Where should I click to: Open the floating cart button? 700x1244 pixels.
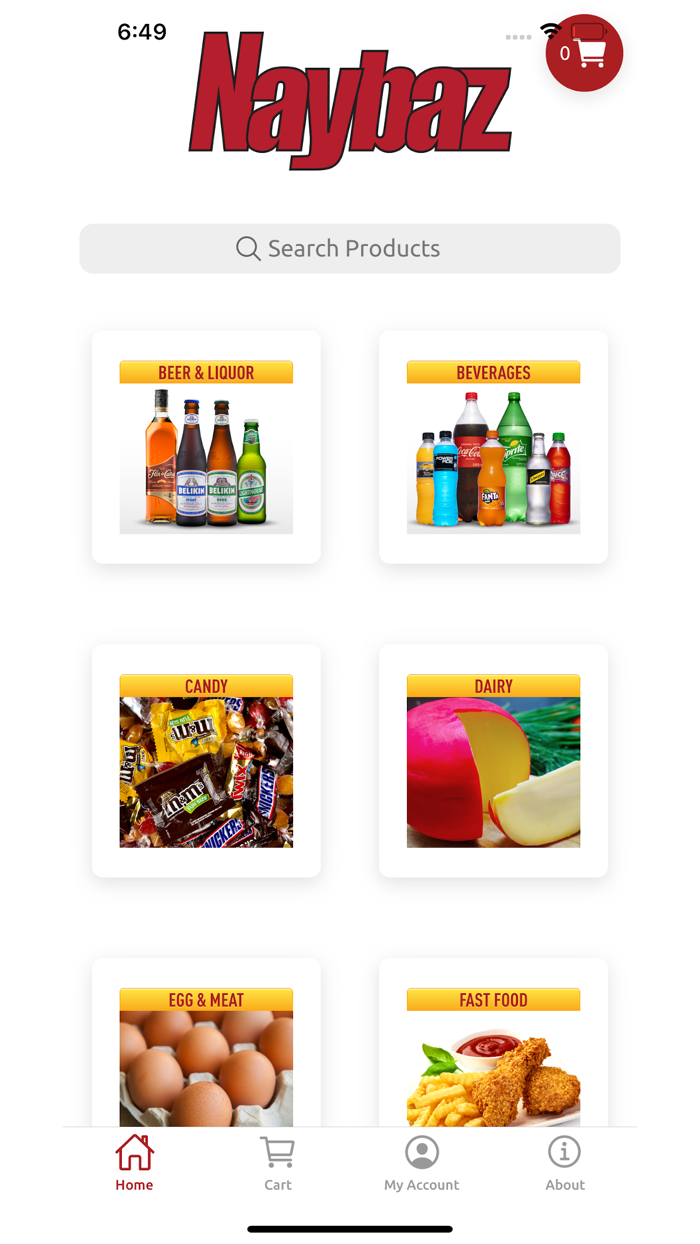(584, 53)
